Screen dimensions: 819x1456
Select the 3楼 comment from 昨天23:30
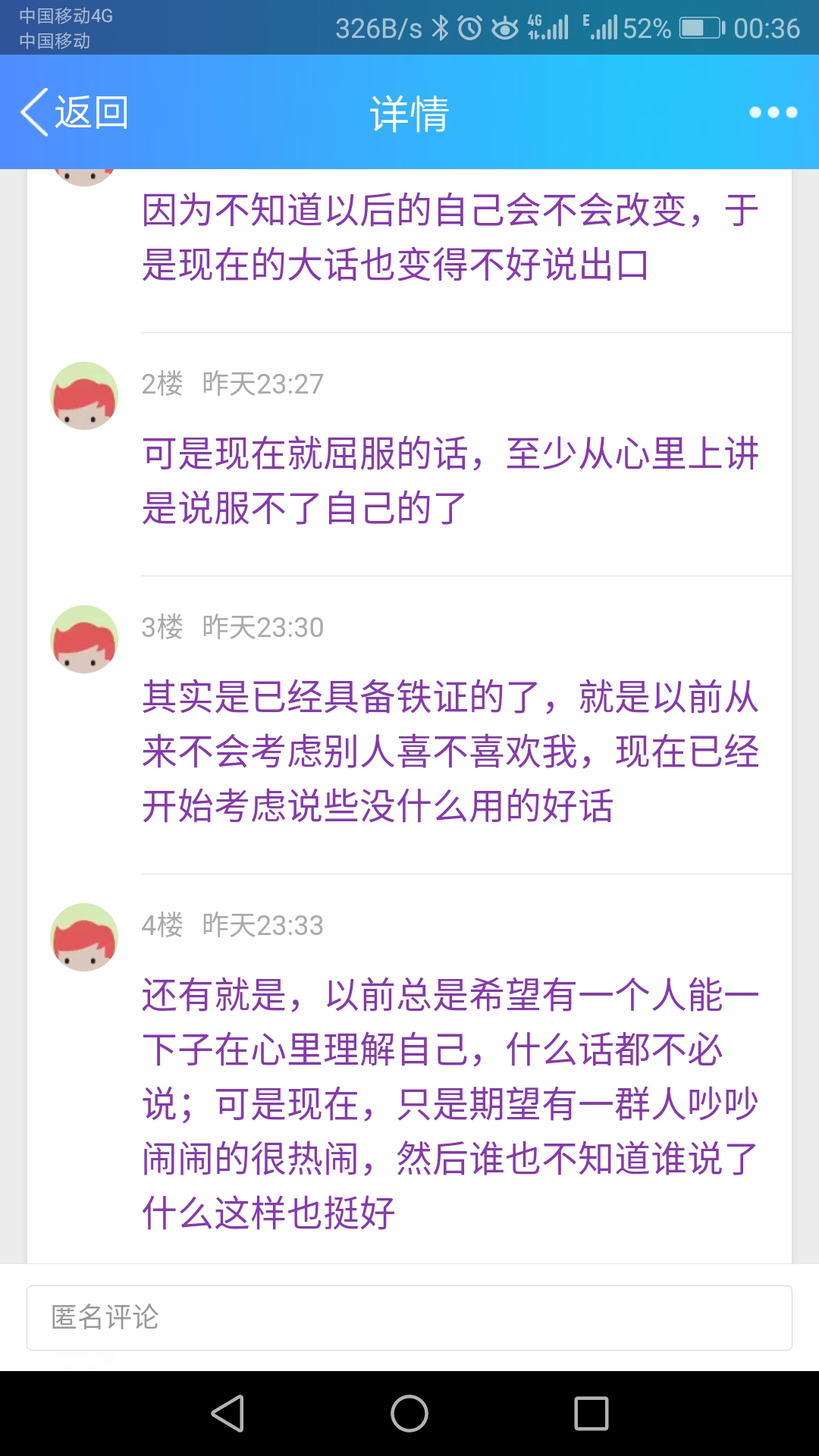click(450, 751)
